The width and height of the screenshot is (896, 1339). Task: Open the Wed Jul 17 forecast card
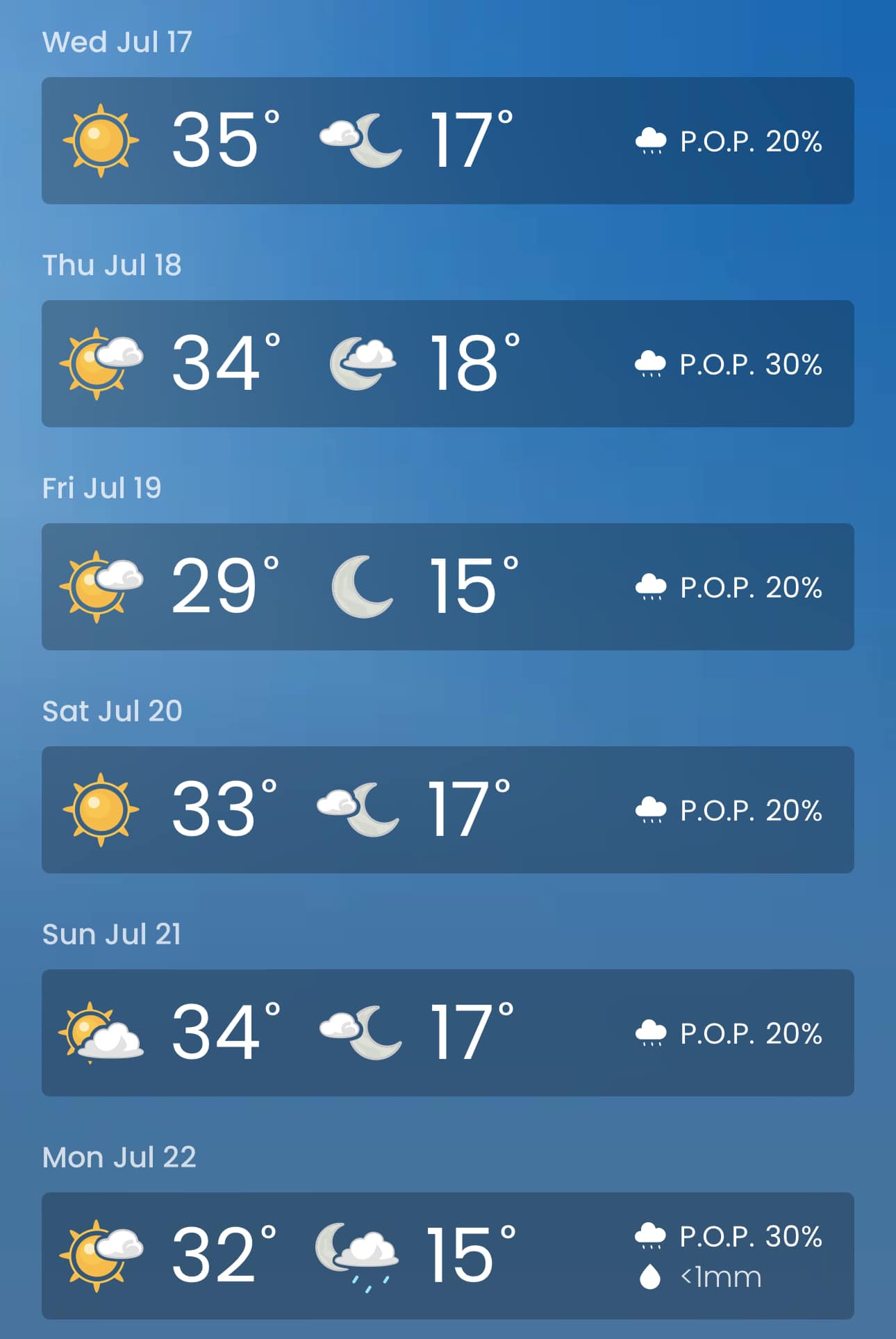coord(447,140)
